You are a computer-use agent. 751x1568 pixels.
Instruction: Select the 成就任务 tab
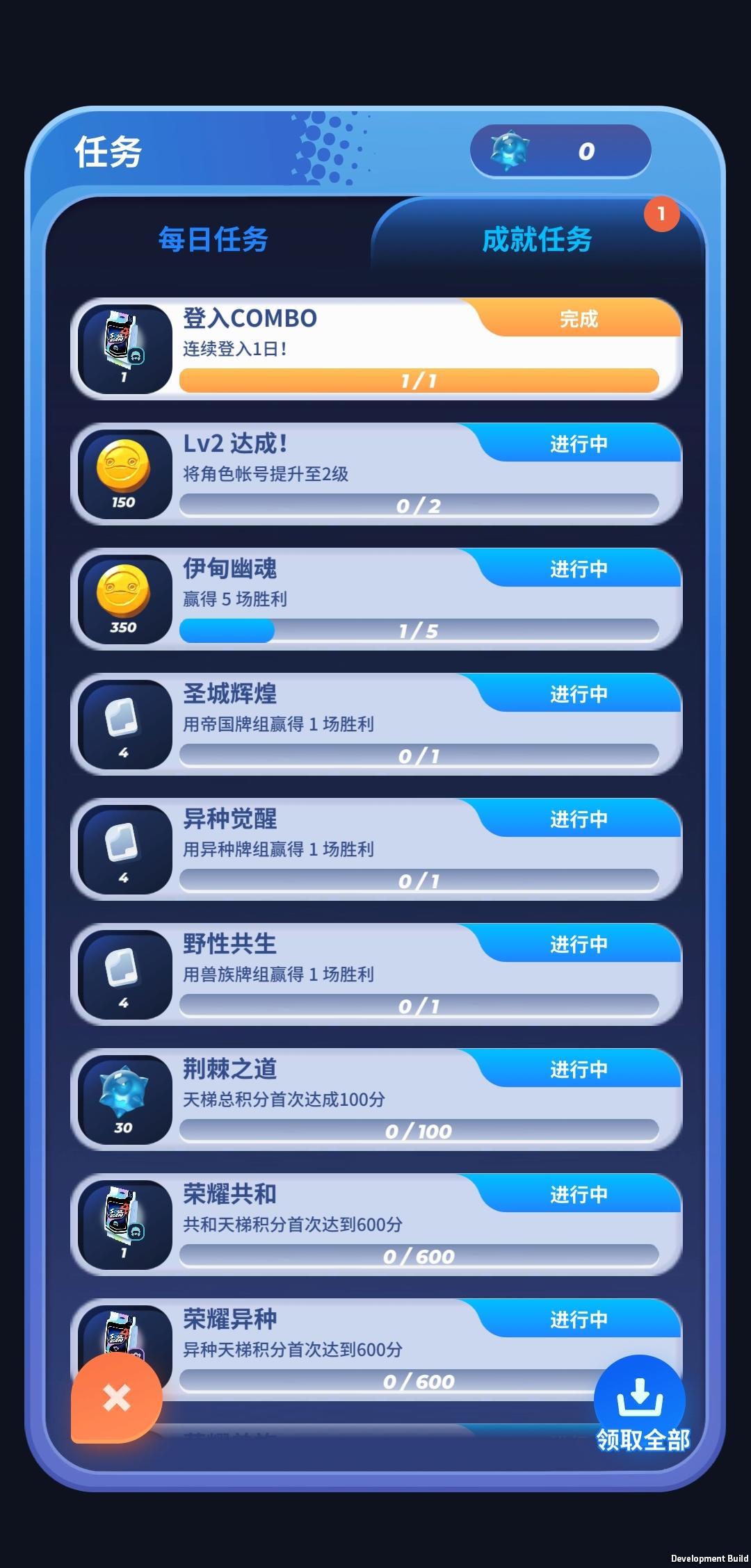537,240
